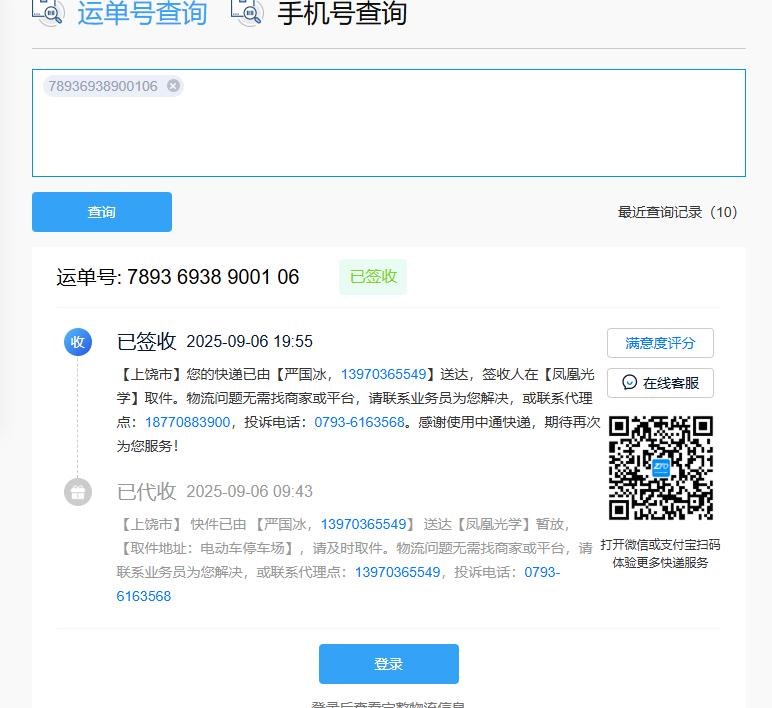Switch to 手机号查询 tab
Image resolution: width=772 pixels, height=708 pixels.
coord(342,14)
